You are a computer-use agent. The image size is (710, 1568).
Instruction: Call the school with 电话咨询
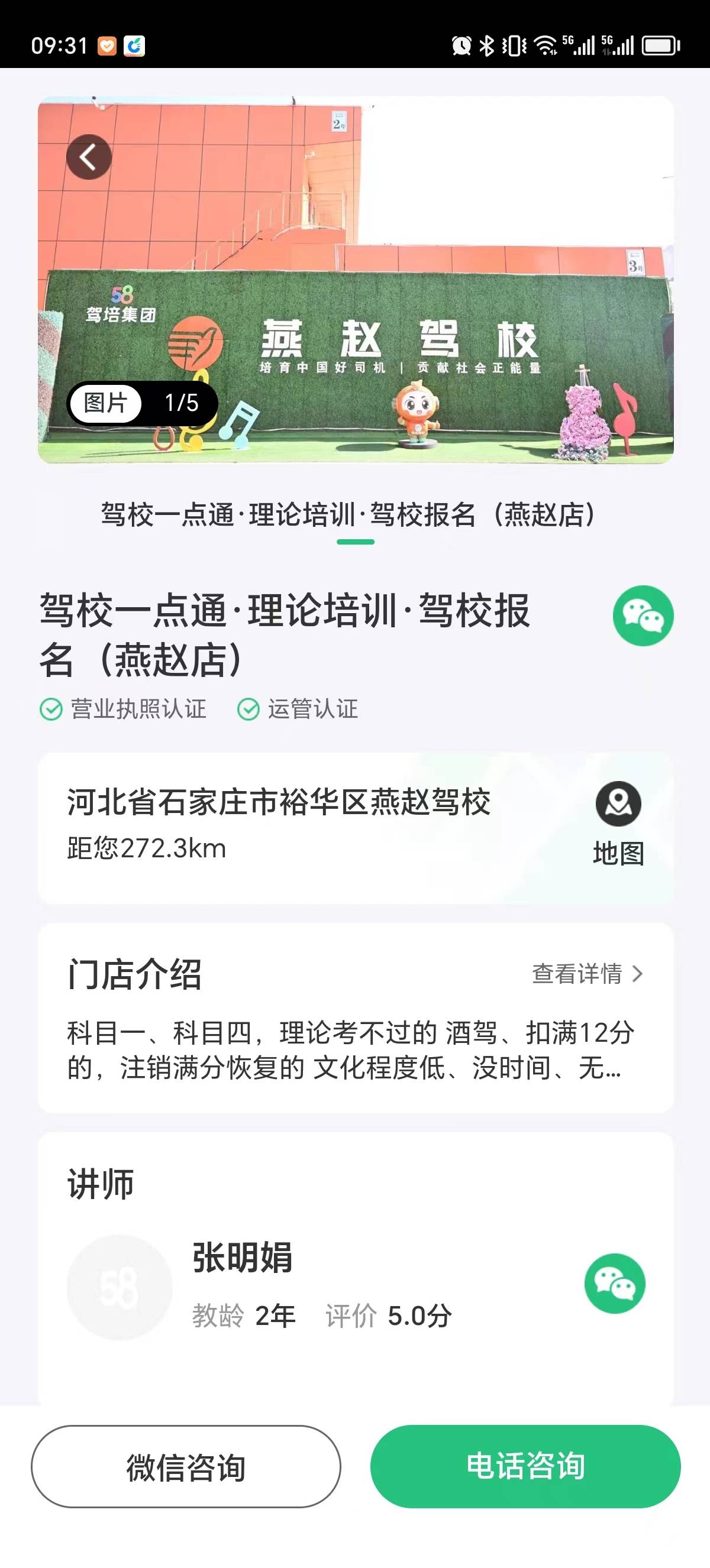pos(525,1466)
